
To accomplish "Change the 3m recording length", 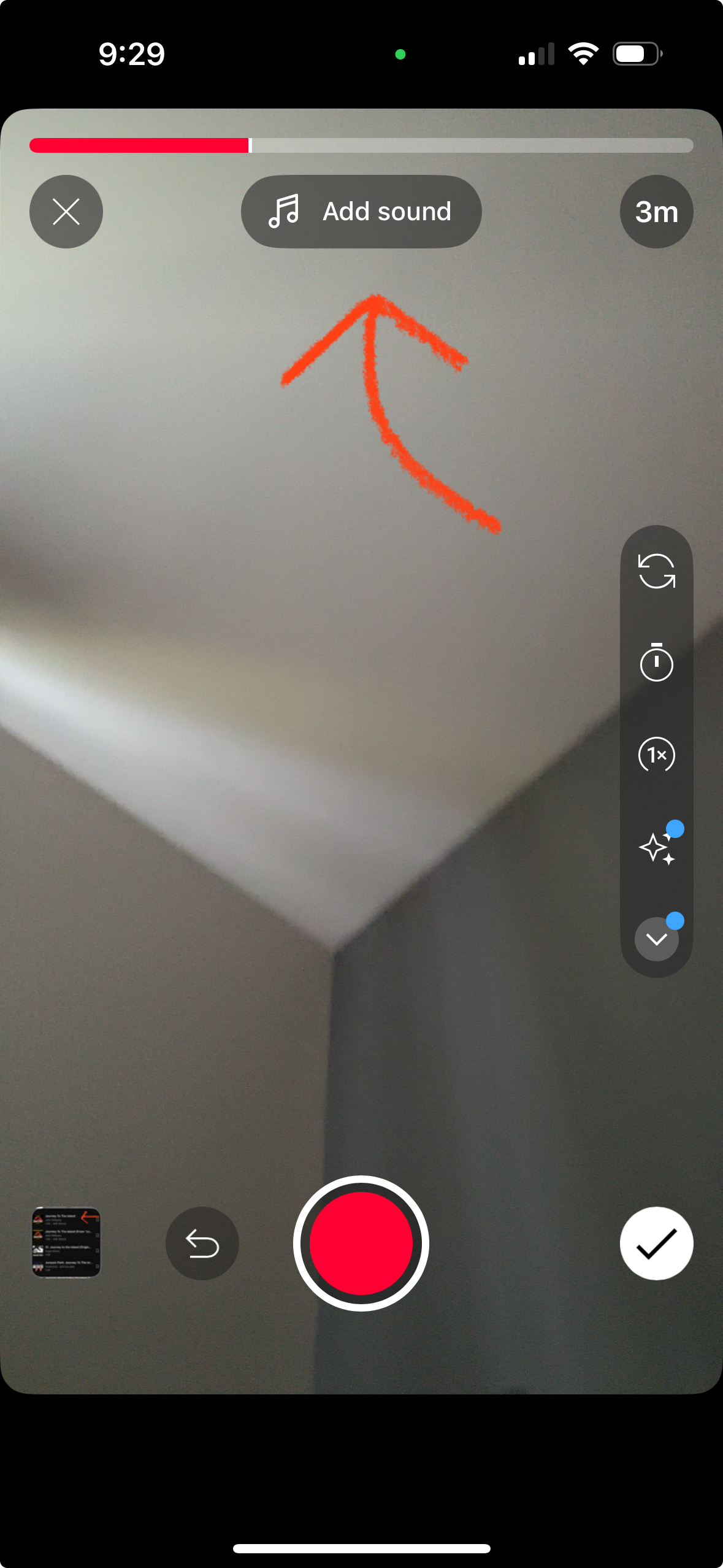I will point(656,212).
